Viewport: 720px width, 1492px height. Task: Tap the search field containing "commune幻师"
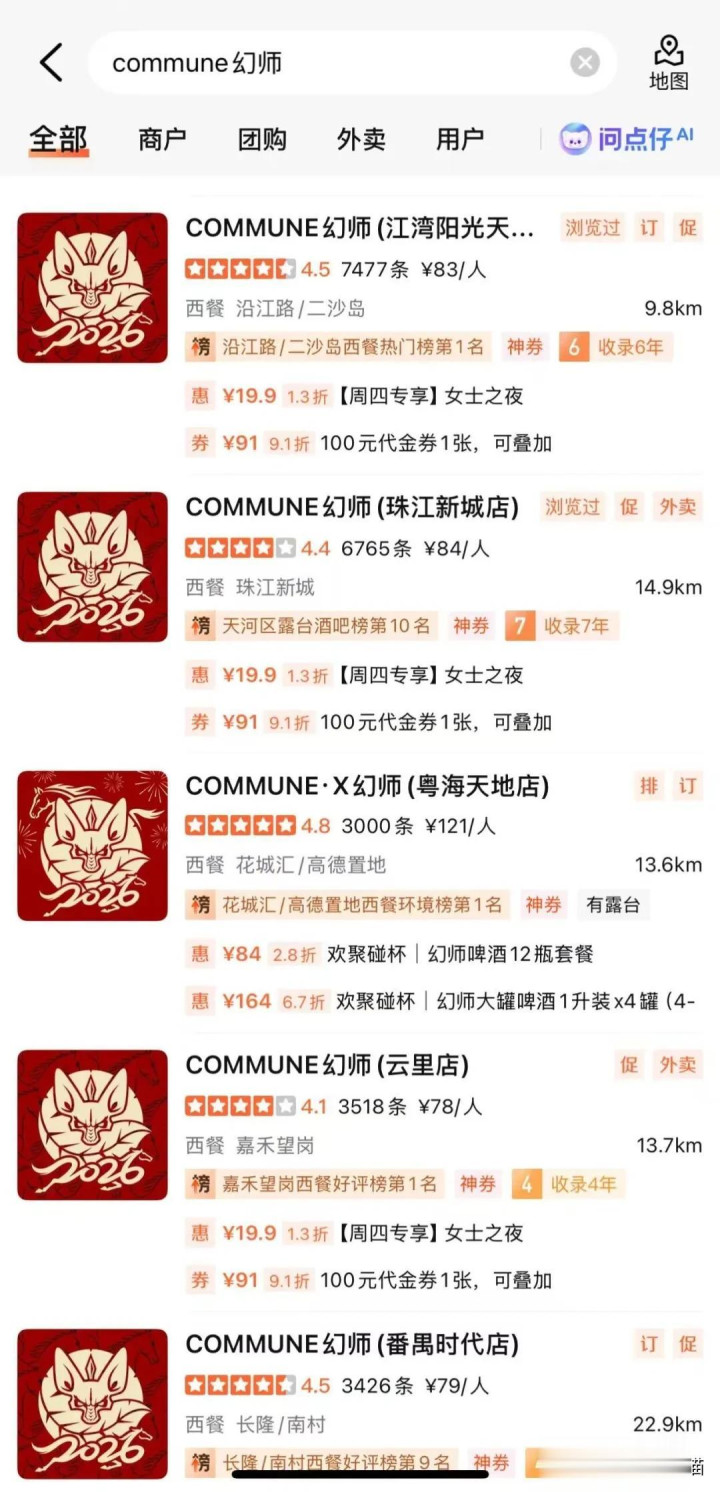[330, 63]
